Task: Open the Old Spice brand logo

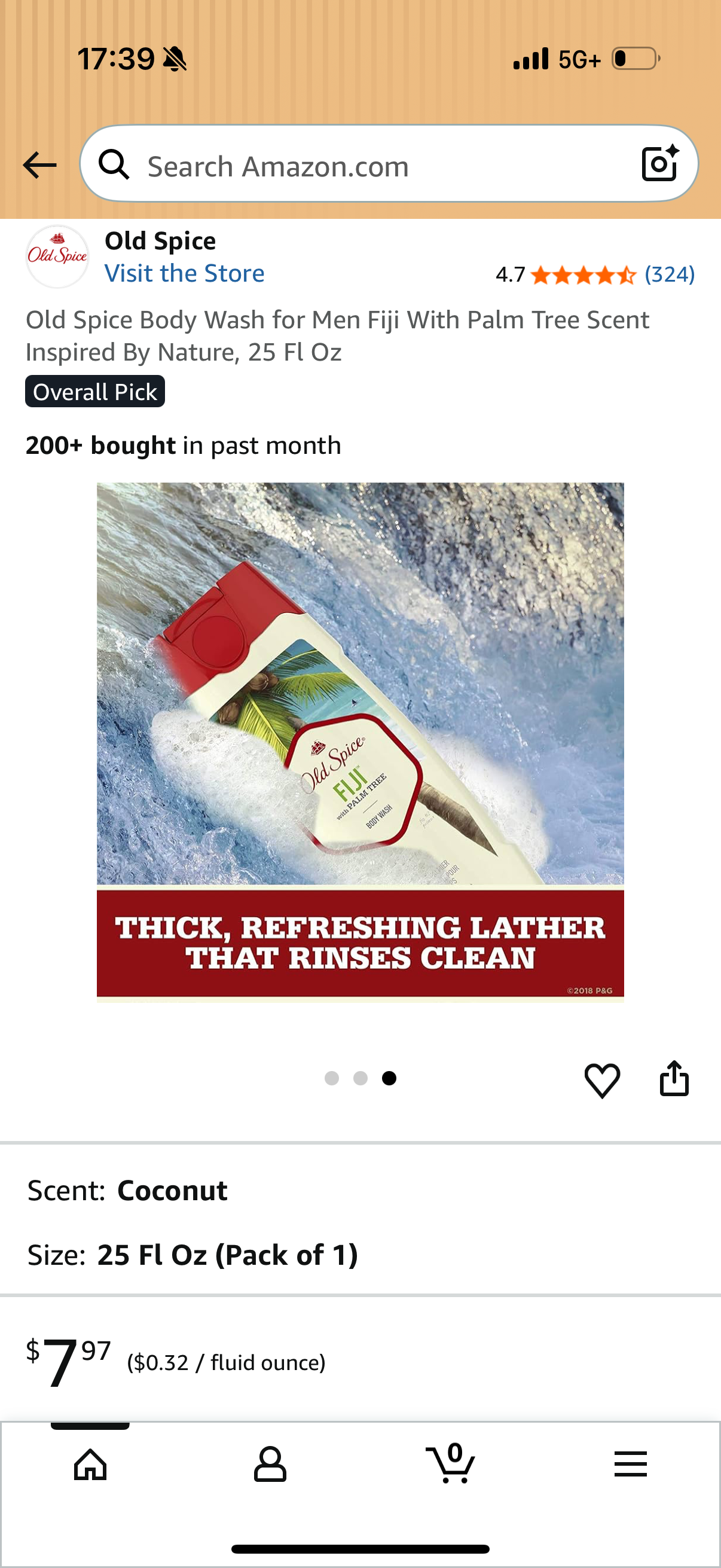Action: [x=57, y=257]
